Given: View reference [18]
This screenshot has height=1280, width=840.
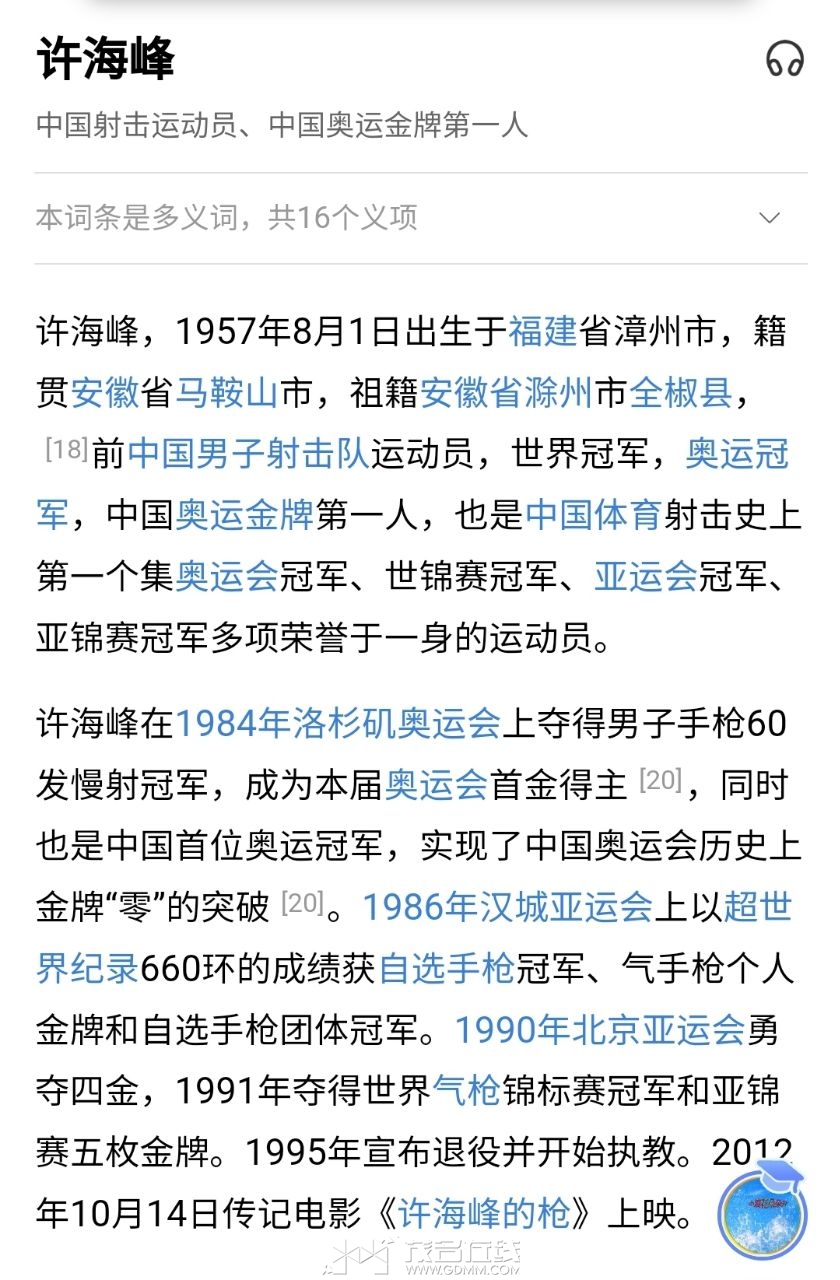Looking at the screenshot, I should click(x=67, y=449).
